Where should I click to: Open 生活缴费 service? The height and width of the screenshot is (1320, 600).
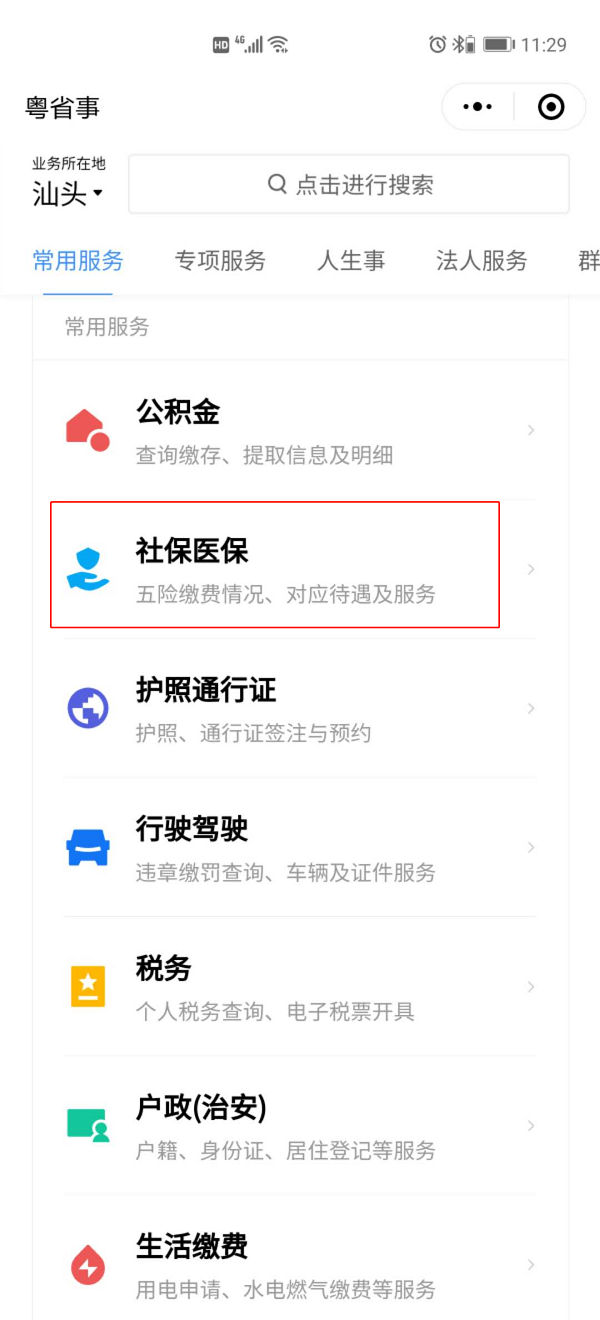point(300,1265)
